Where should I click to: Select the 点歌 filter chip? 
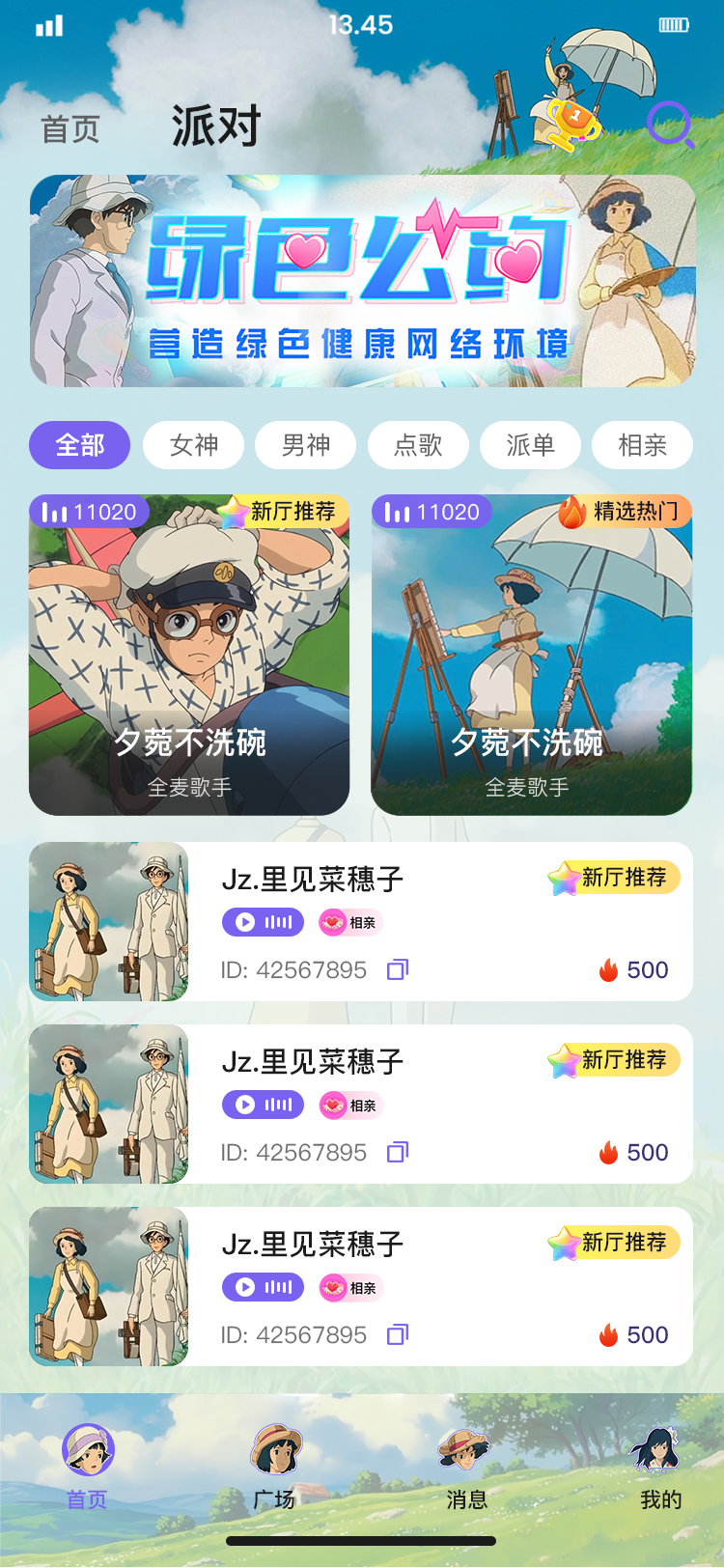pos(418,445)
